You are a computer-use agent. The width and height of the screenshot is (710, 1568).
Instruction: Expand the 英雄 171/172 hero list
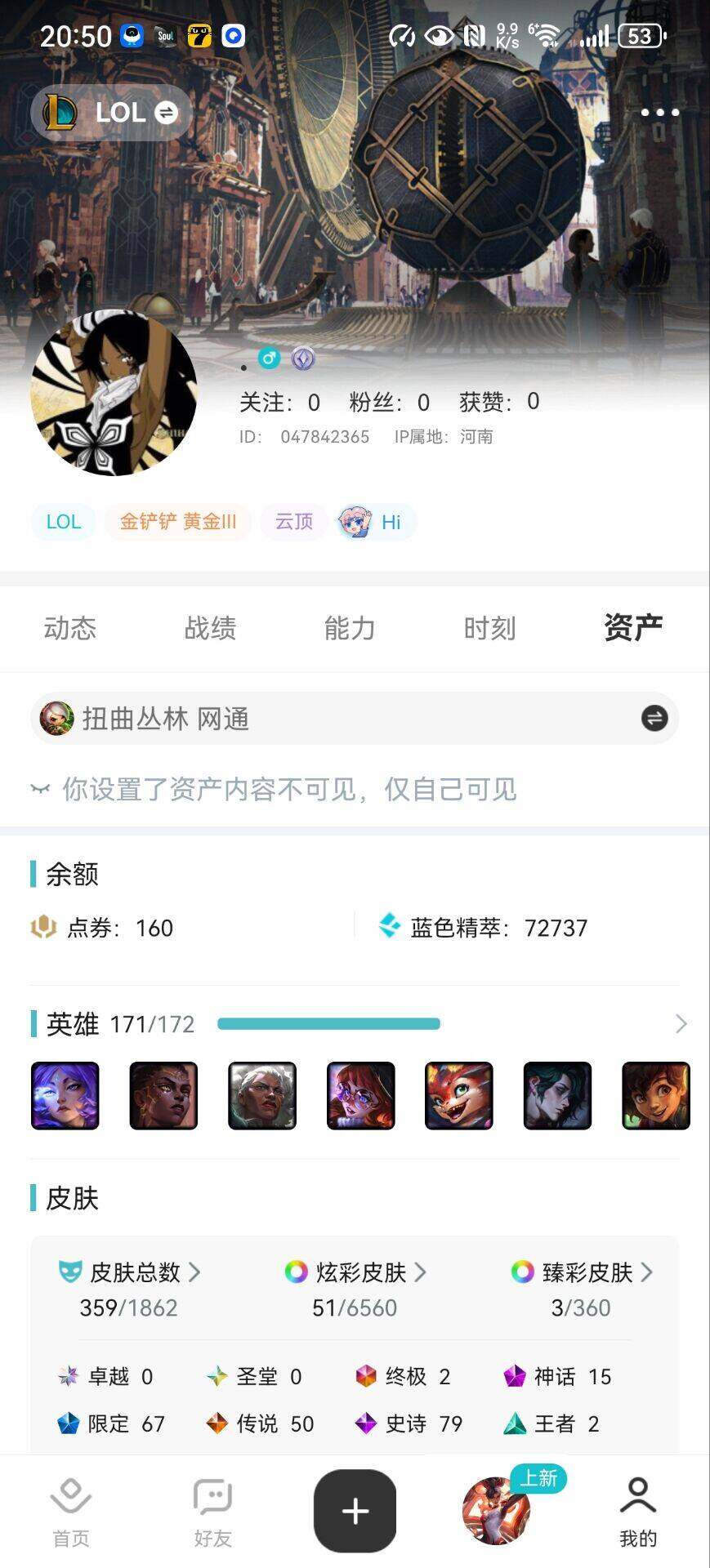pyautogui.click(x=681, y=1024)
